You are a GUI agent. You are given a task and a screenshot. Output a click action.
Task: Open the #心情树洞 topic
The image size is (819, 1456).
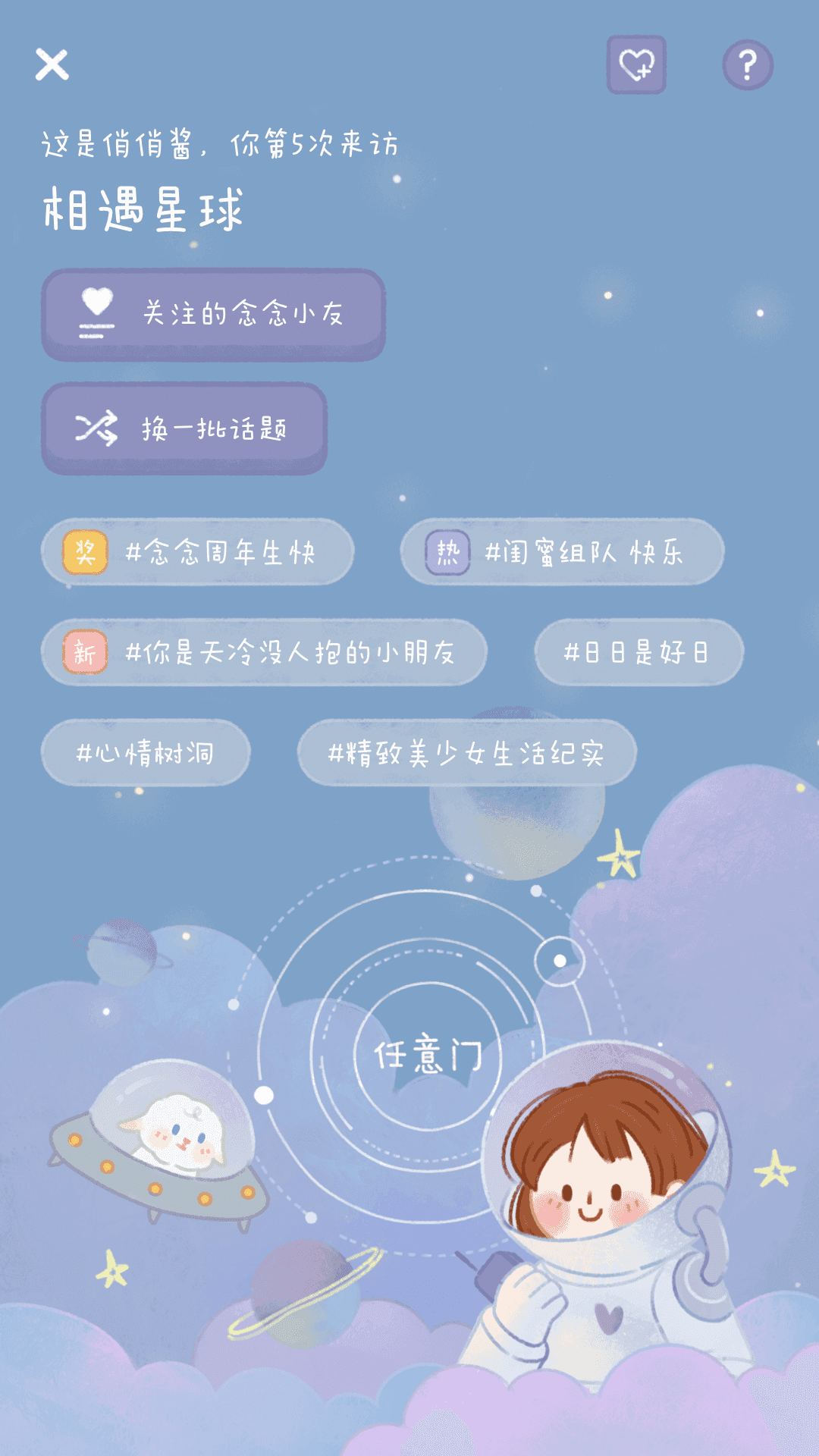(x=147, y=751)
